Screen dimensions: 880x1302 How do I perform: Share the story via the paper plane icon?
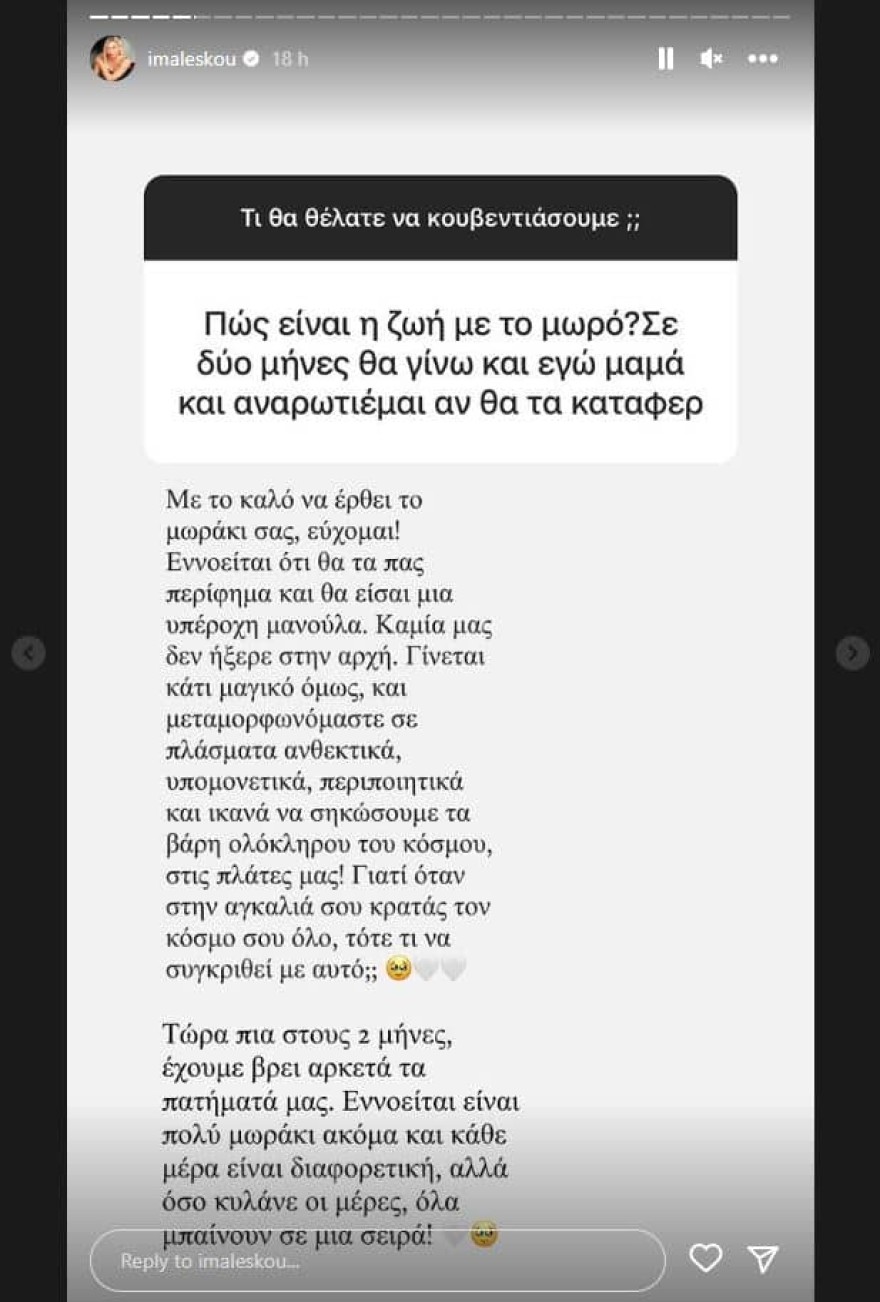pyautogui.click(x=763, y=1258)
